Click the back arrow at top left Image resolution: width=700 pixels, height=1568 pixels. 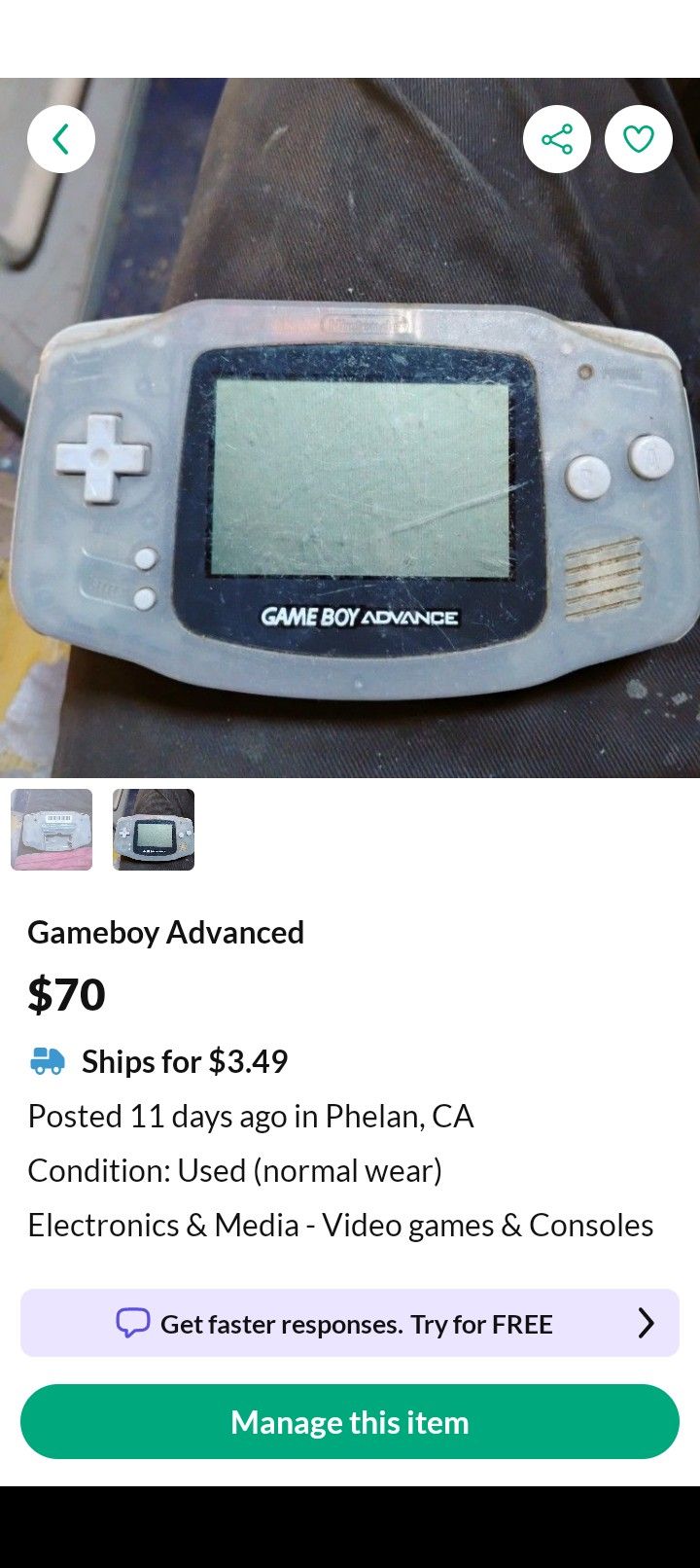(61, 139)
